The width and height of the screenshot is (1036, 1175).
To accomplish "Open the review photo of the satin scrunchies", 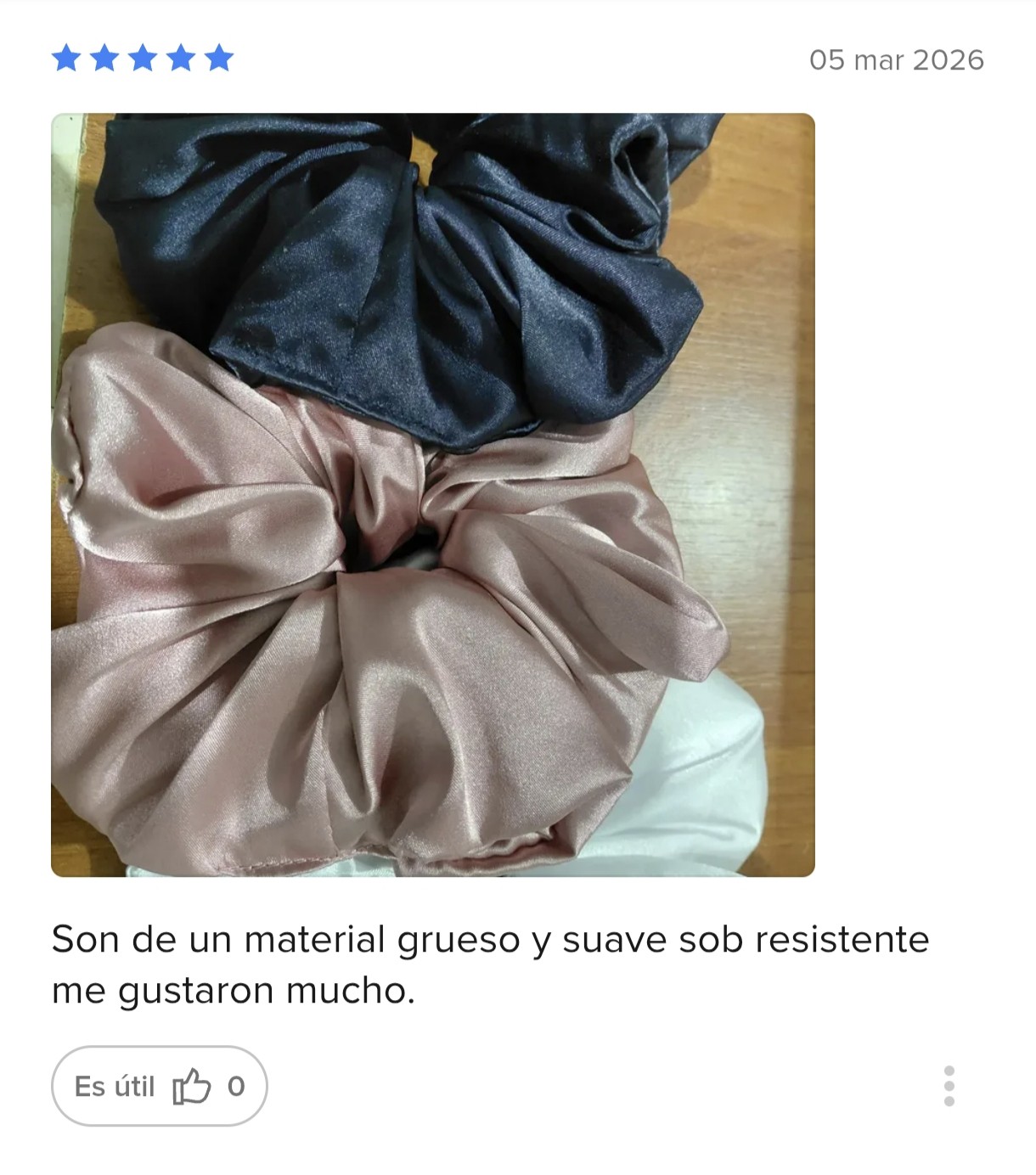I will pos(433,495).
